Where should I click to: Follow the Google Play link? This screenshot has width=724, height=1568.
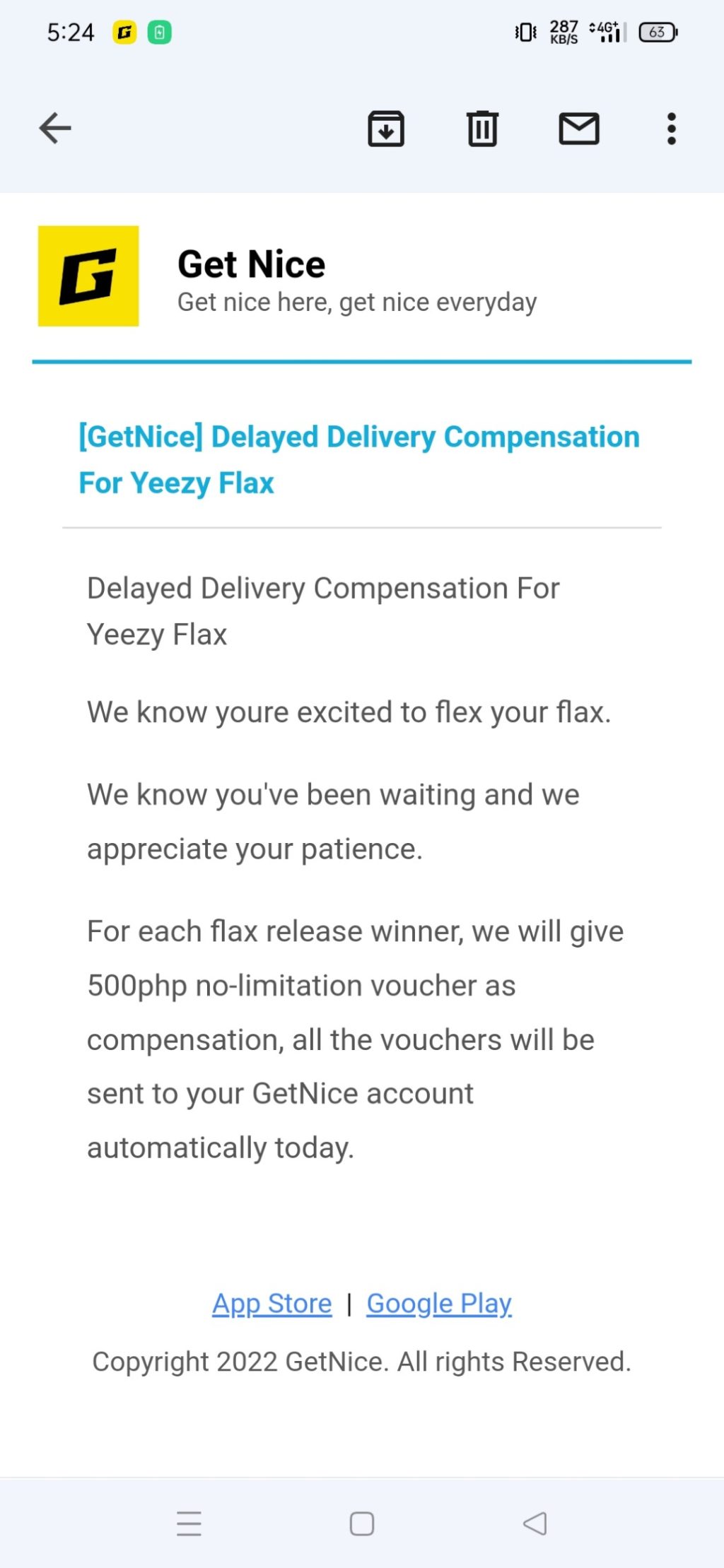pos(439,1304)
